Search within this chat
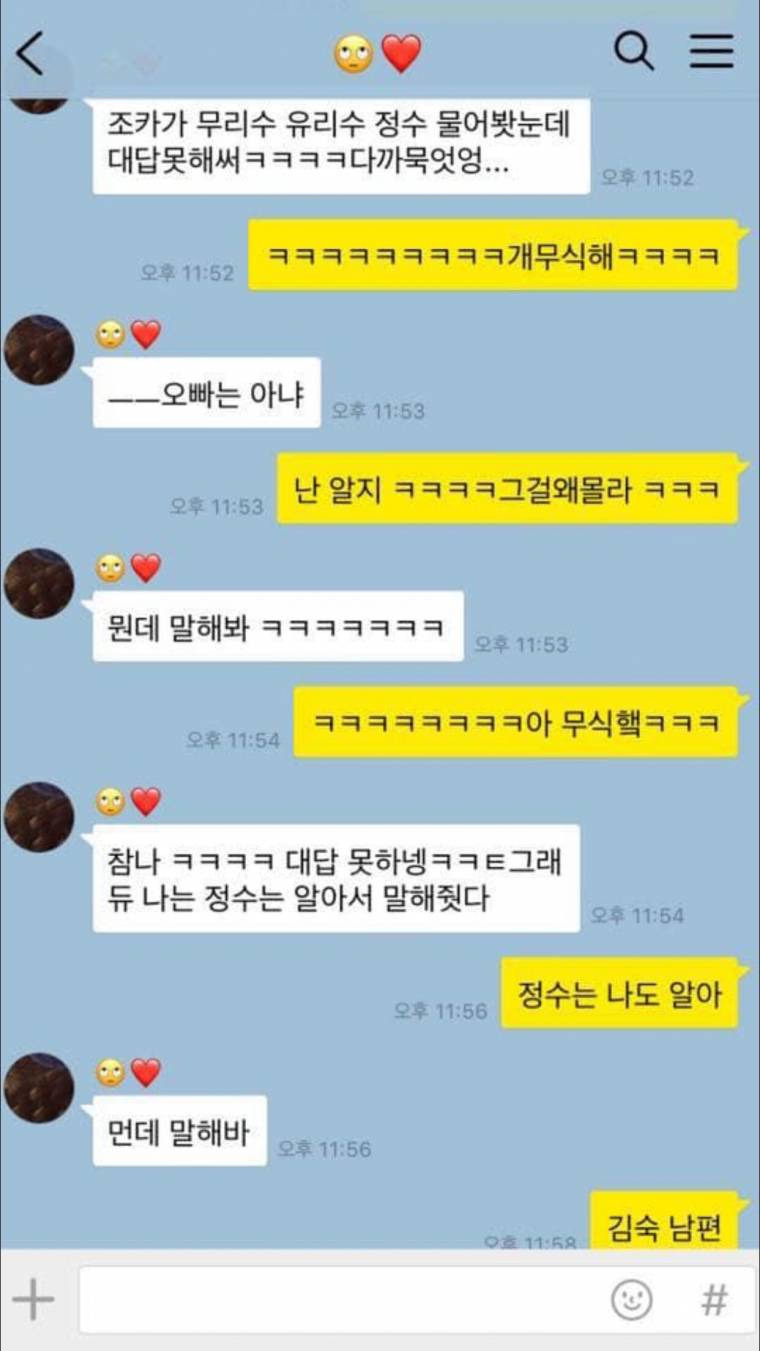 point(634,51)
